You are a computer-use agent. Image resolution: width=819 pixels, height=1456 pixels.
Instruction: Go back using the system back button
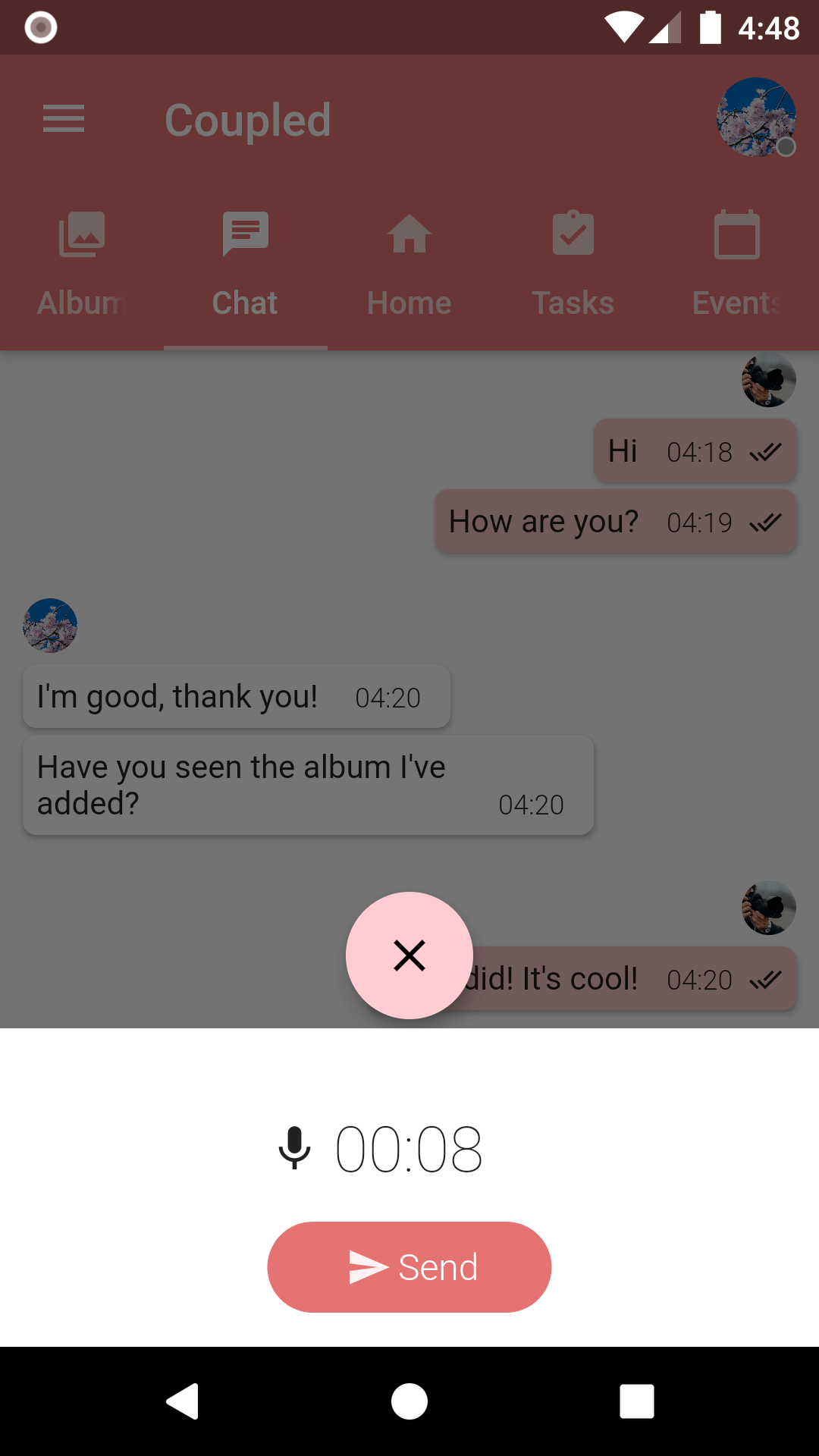pos(183,1401)
